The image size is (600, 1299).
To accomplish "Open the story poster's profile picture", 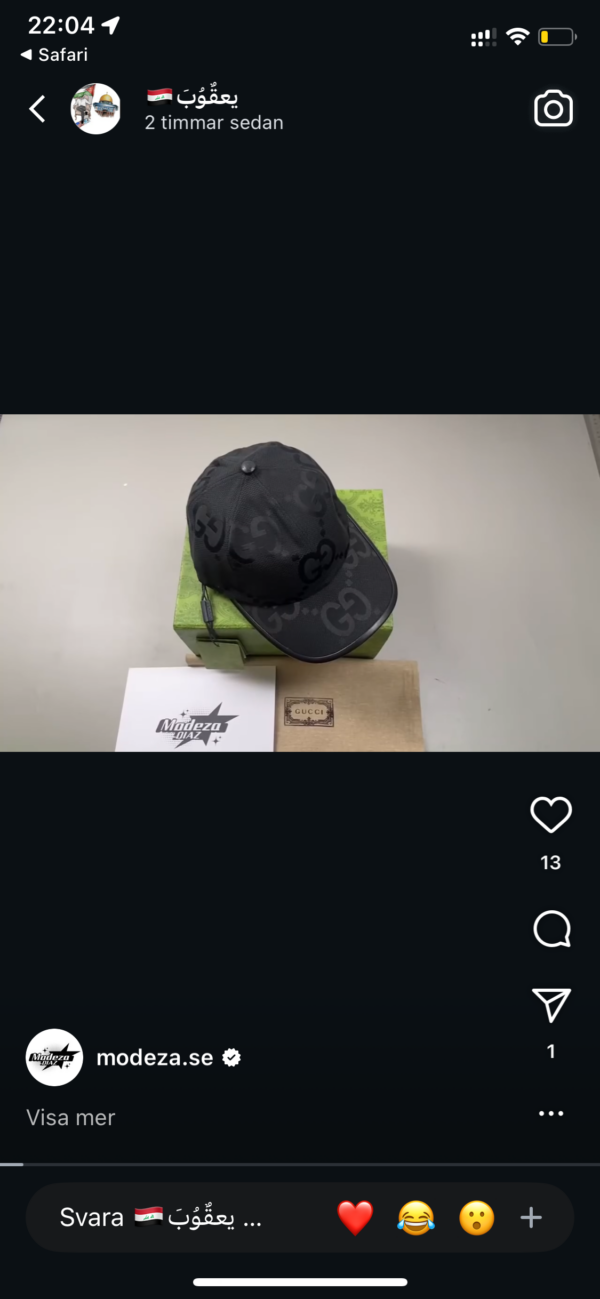I will coord(96,109).
